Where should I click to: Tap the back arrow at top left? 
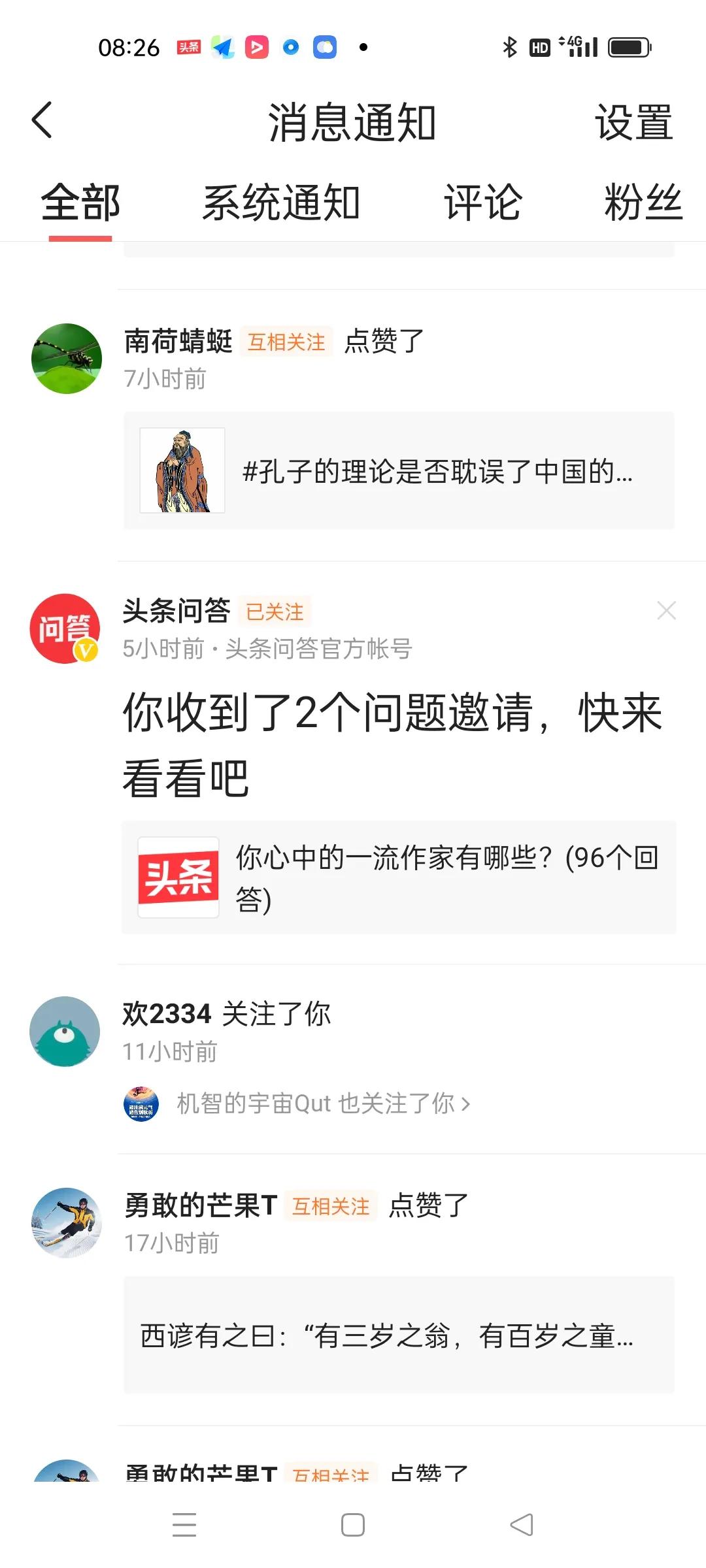click(41, 121)
